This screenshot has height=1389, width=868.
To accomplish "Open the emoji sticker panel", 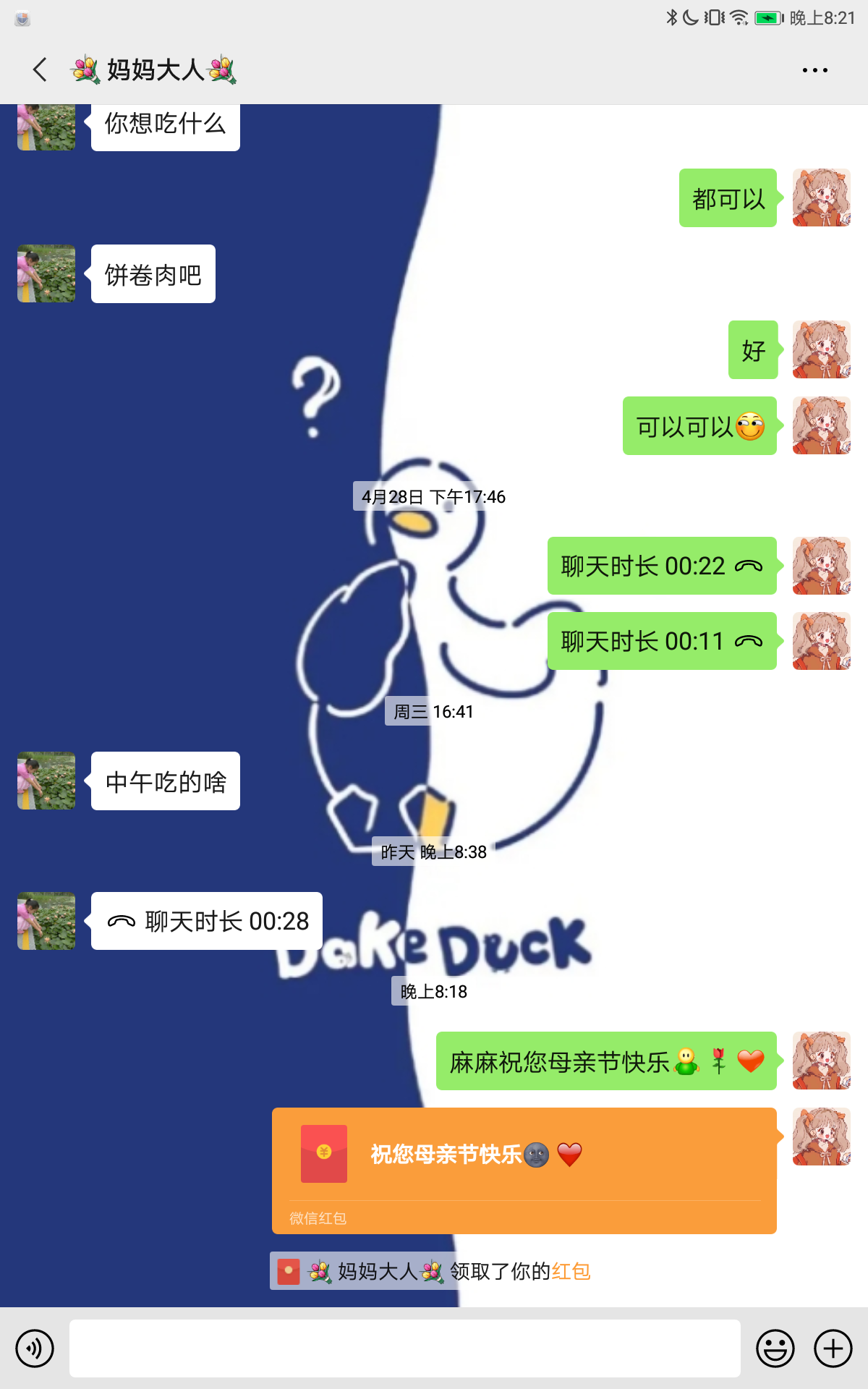I will pos(775,1348).
